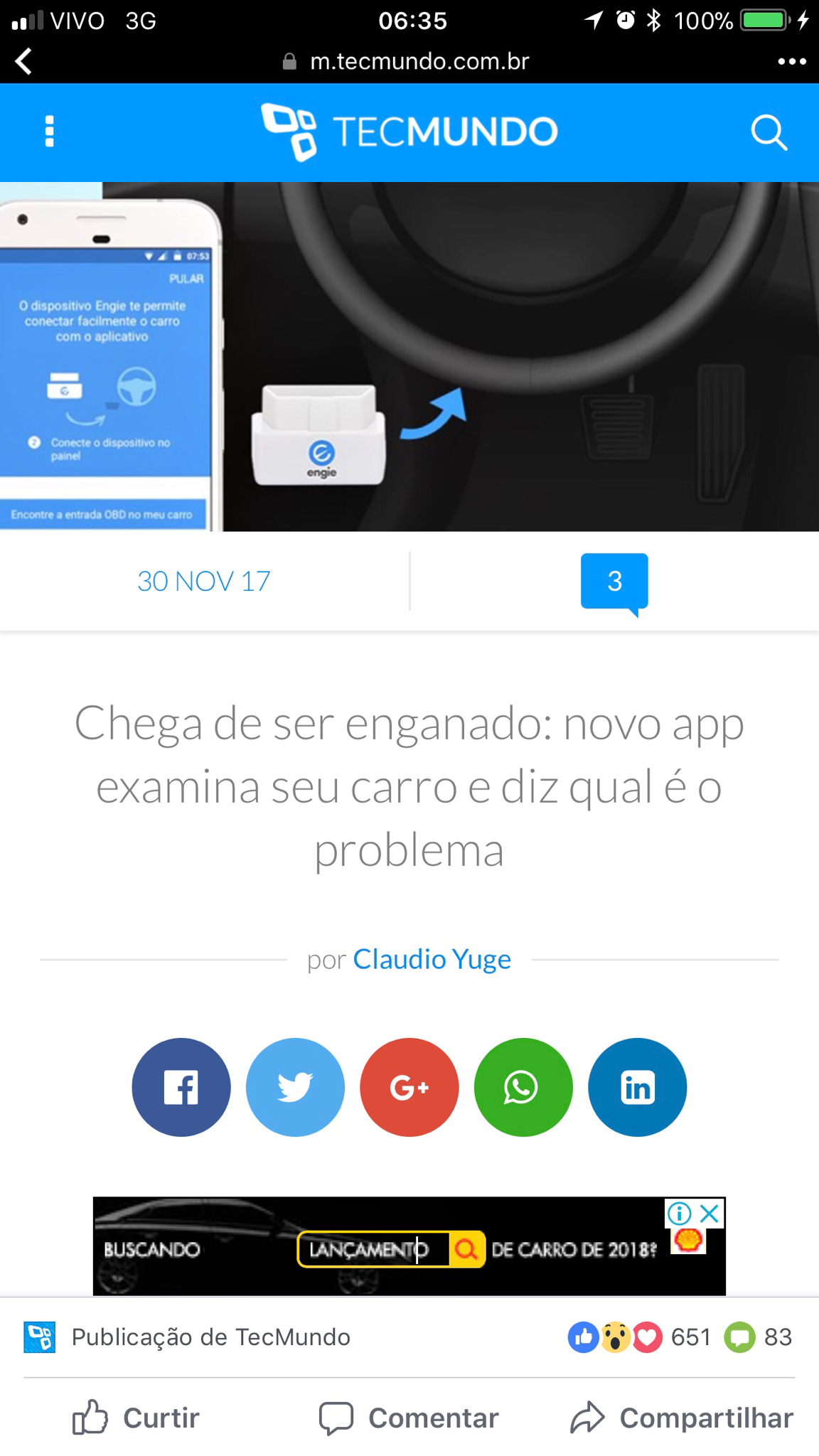The height and width of the screenshot is (1456, 819).
Task: Open the TecMundo search icon
Action: tap(769, 132)
